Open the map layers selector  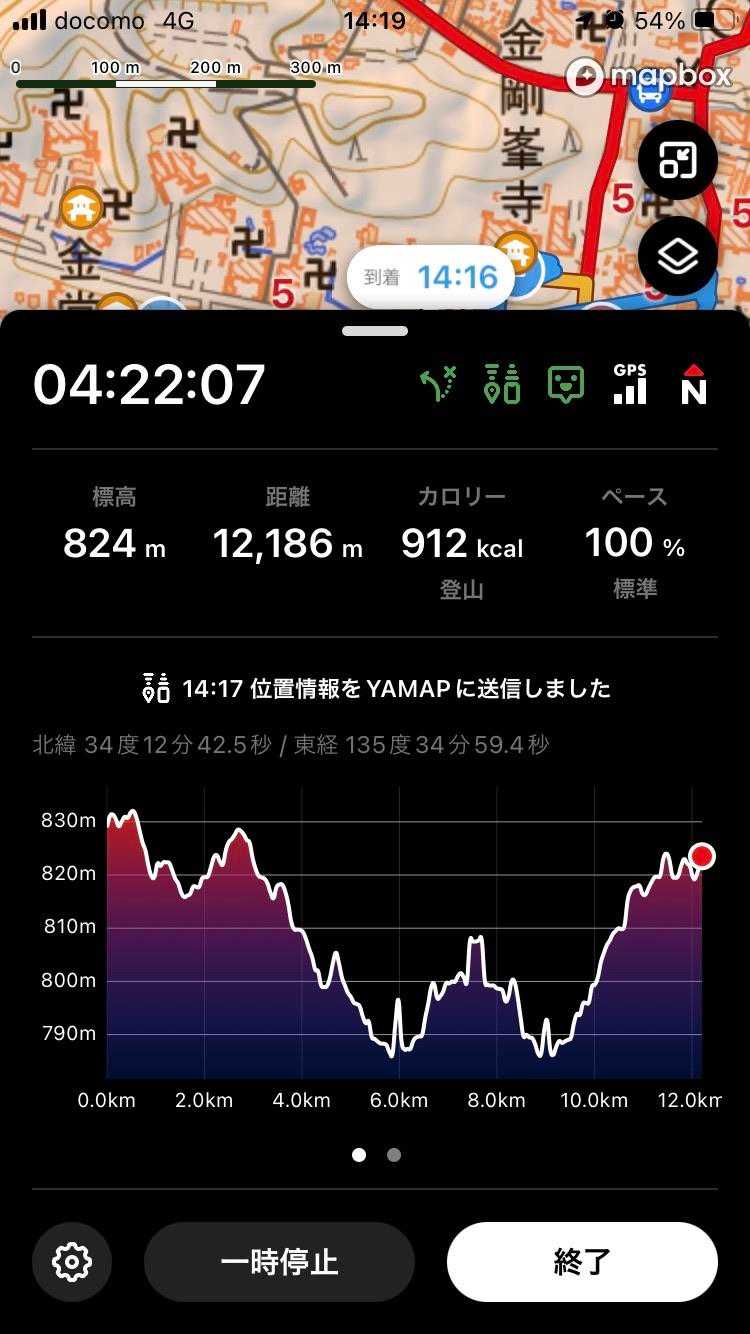(678, 257)
